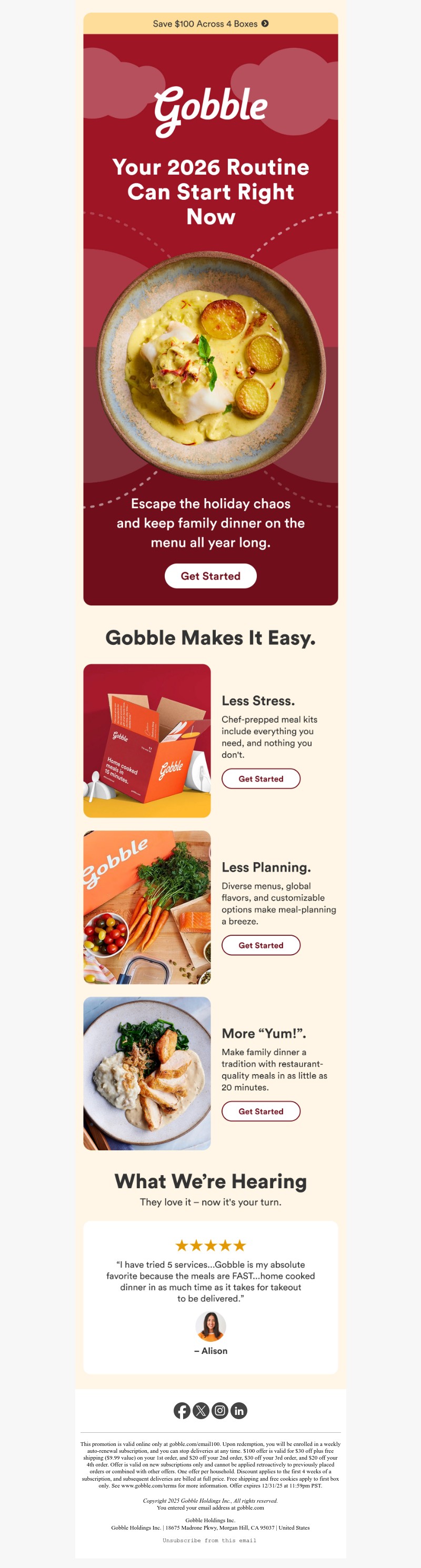
Task: Open the chicken dinner plate image
Action: tap(147, 1073)
